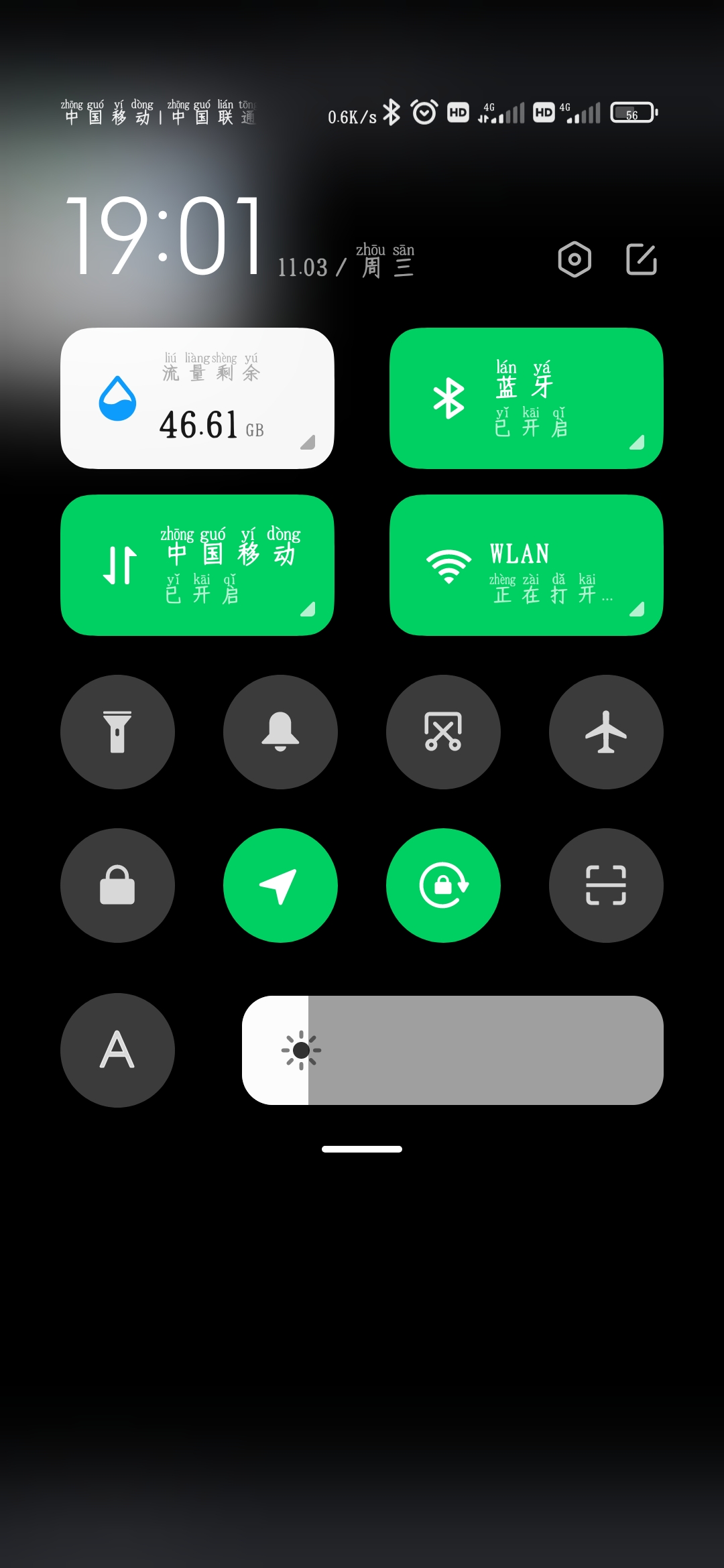Edit the control center tiles
Image resolution: width=724 pixels, height=1568 pixels.
[x=642, y=259]
